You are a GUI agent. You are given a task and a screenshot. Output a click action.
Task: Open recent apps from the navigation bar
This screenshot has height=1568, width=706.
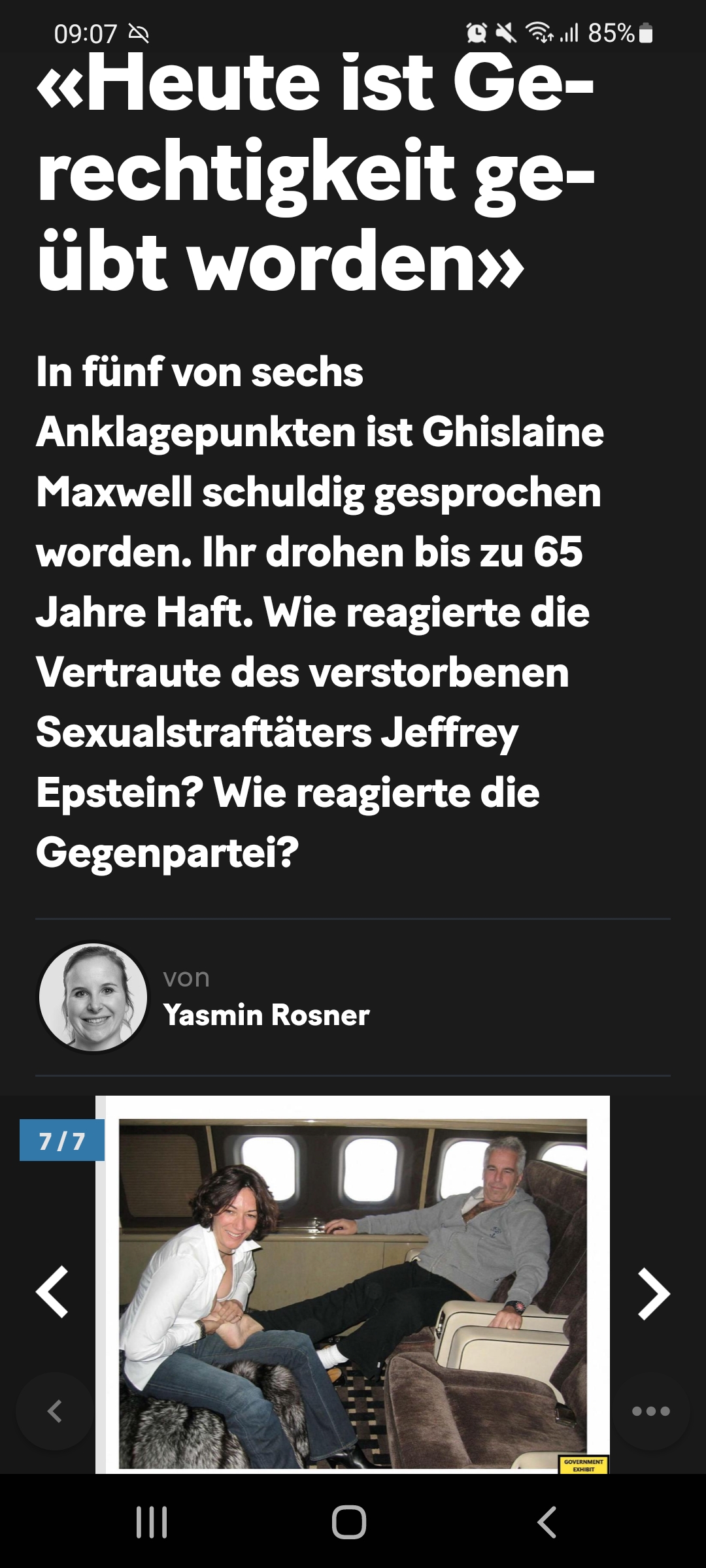coord(152,1522)
